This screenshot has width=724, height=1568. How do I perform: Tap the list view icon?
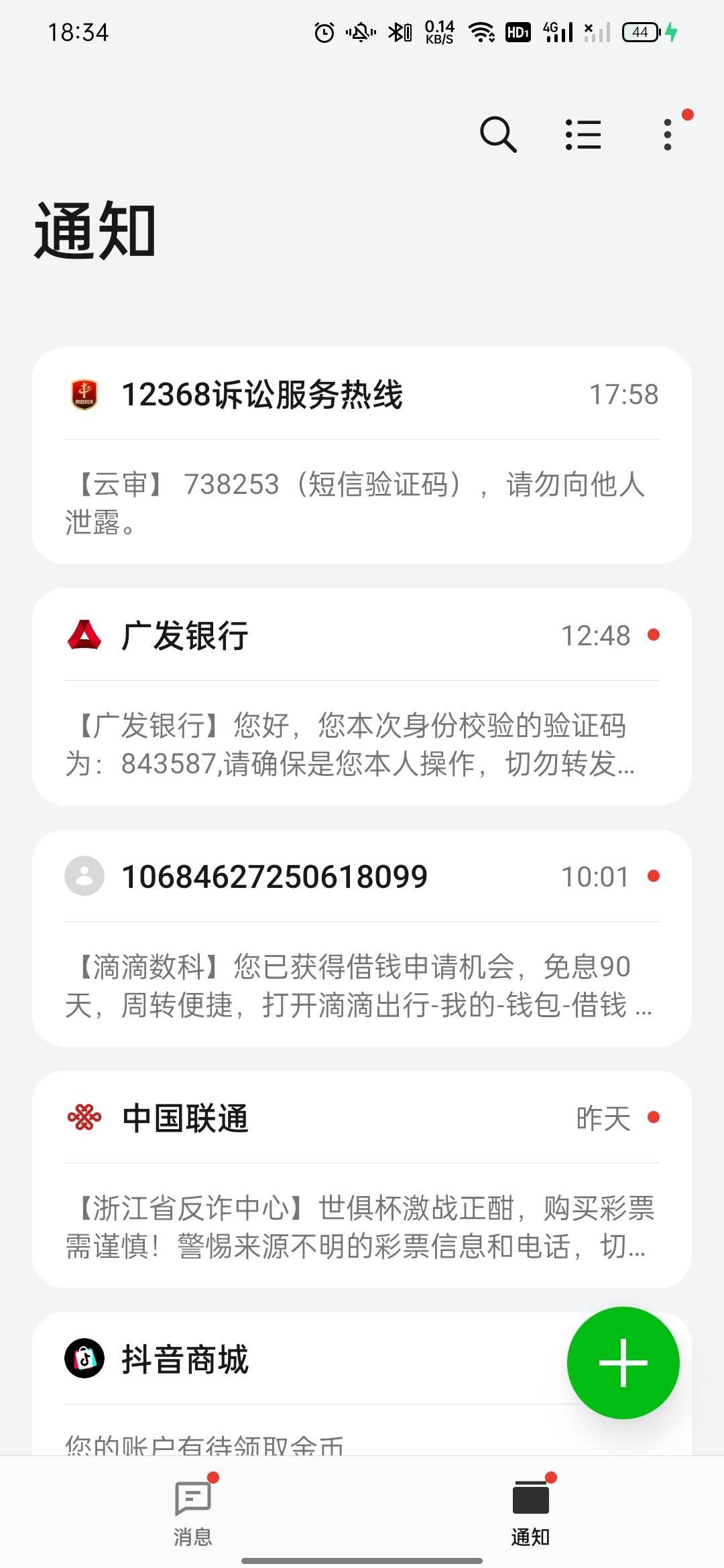point(583,135)
